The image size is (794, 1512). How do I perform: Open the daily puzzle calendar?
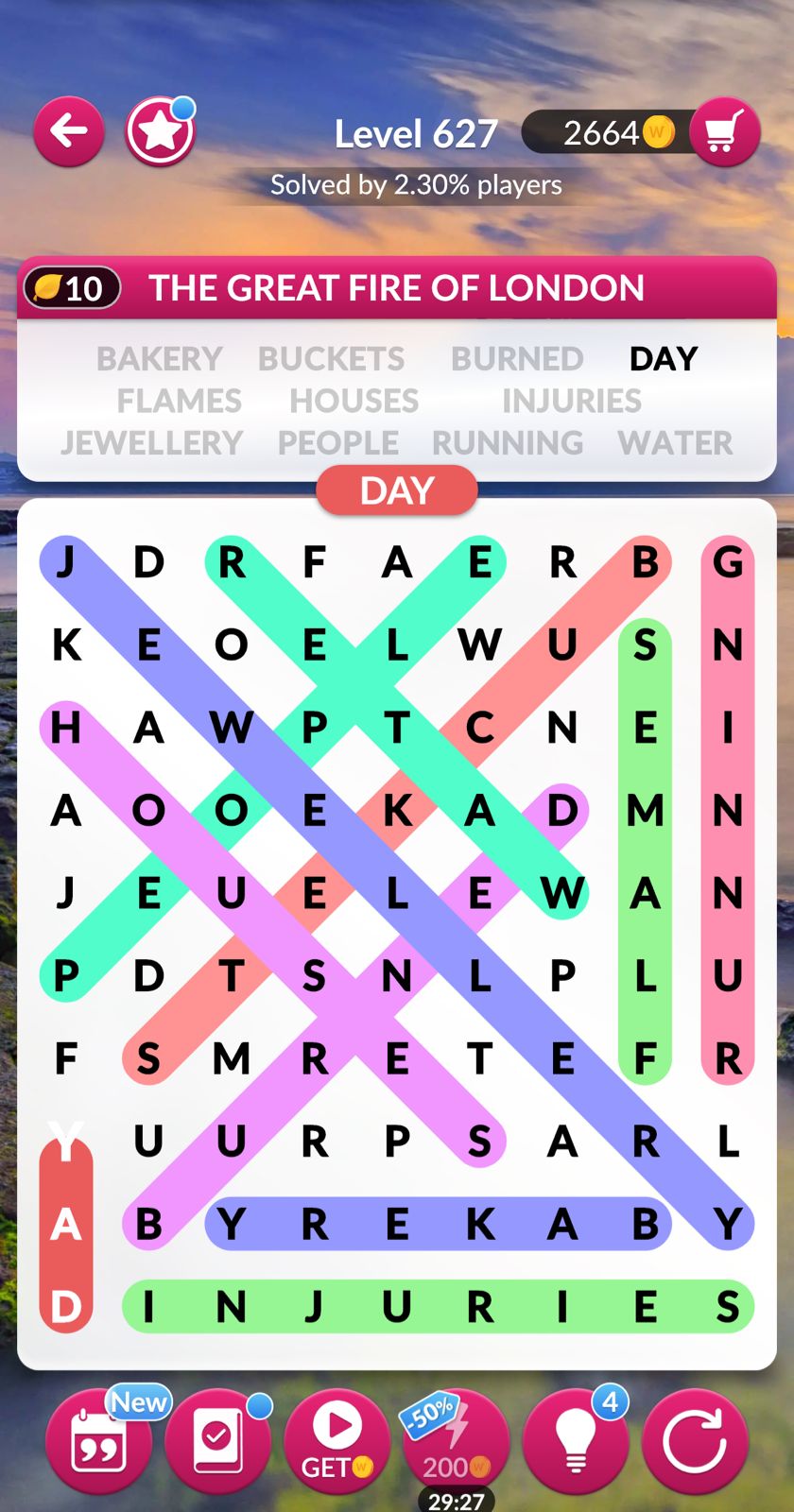(98, 1441)
